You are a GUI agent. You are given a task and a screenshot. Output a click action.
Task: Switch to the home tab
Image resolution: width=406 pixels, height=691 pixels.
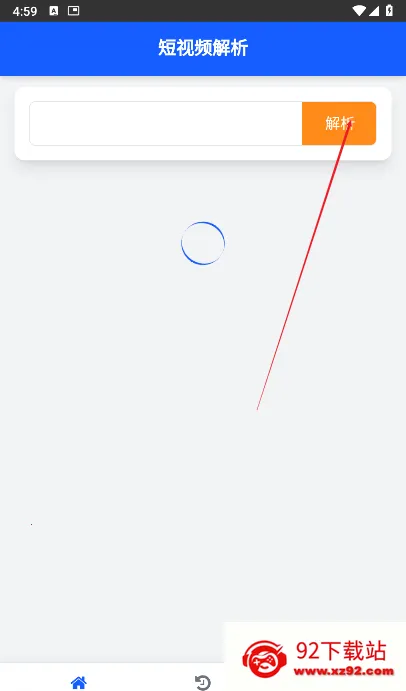pyautogui.click(x=79, y=682)
